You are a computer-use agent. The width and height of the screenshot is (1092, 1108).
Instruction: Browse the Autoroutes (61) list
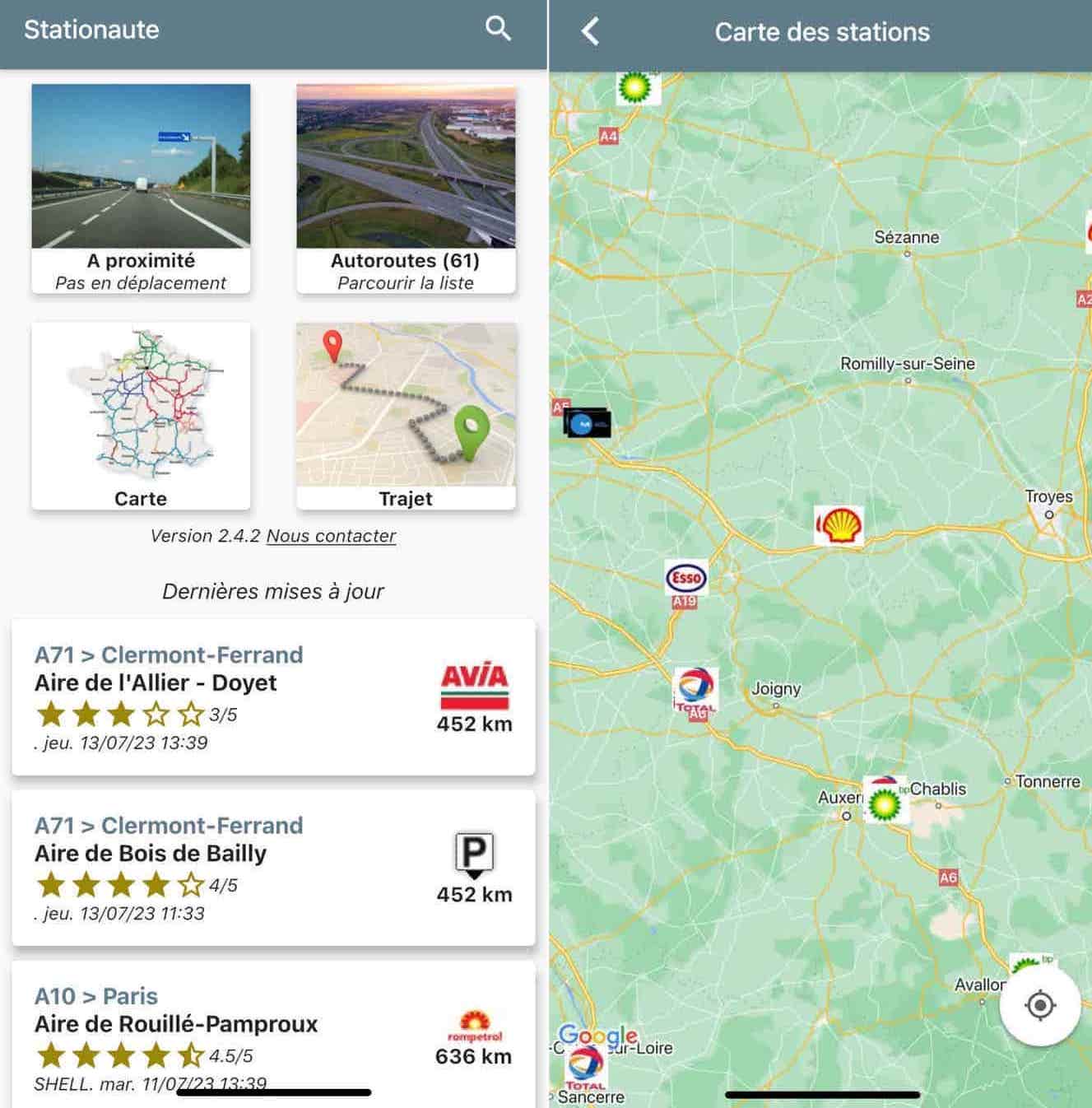[406, 189]
